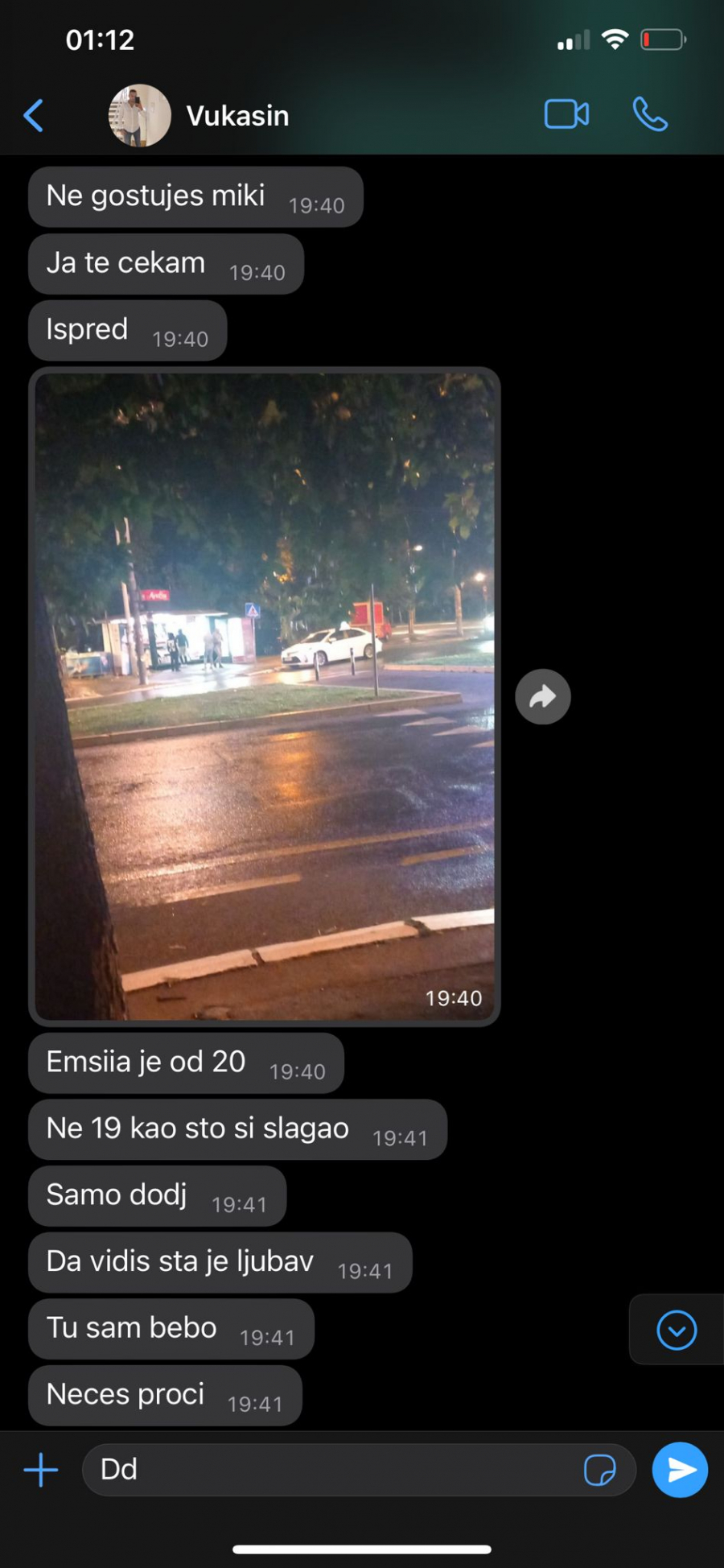Start a video call with Vukasin
Viewport: 724px width, 1568px height.
[566, 114]
